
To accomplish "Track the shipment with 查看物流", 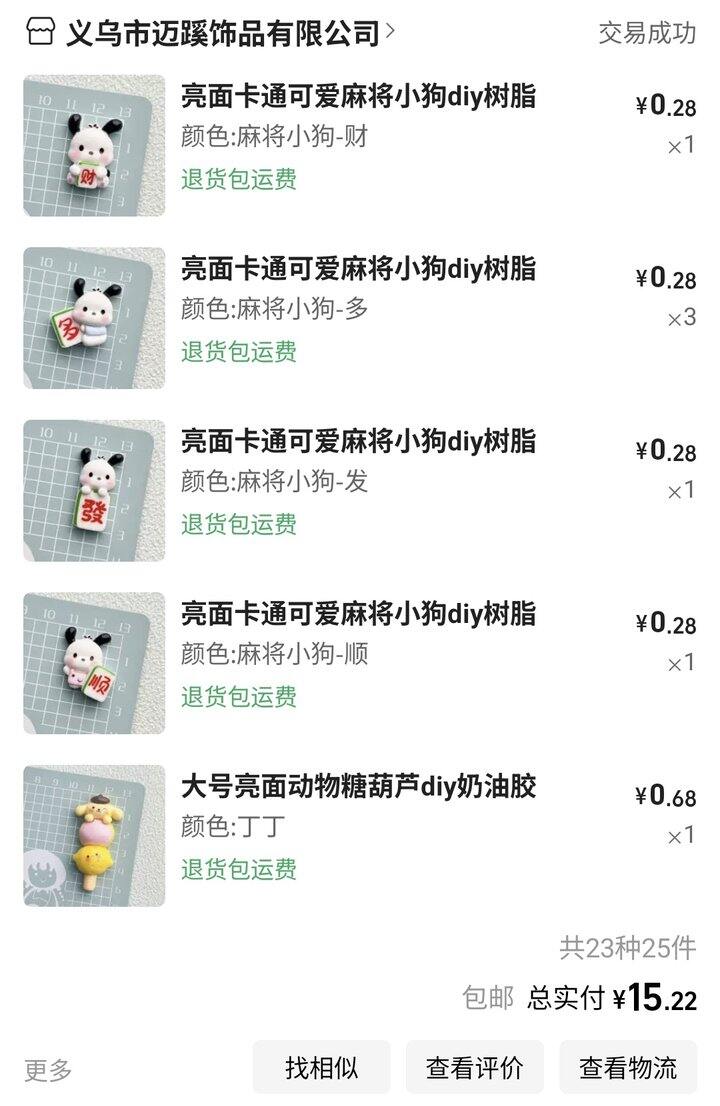I will pos(628,1067).
